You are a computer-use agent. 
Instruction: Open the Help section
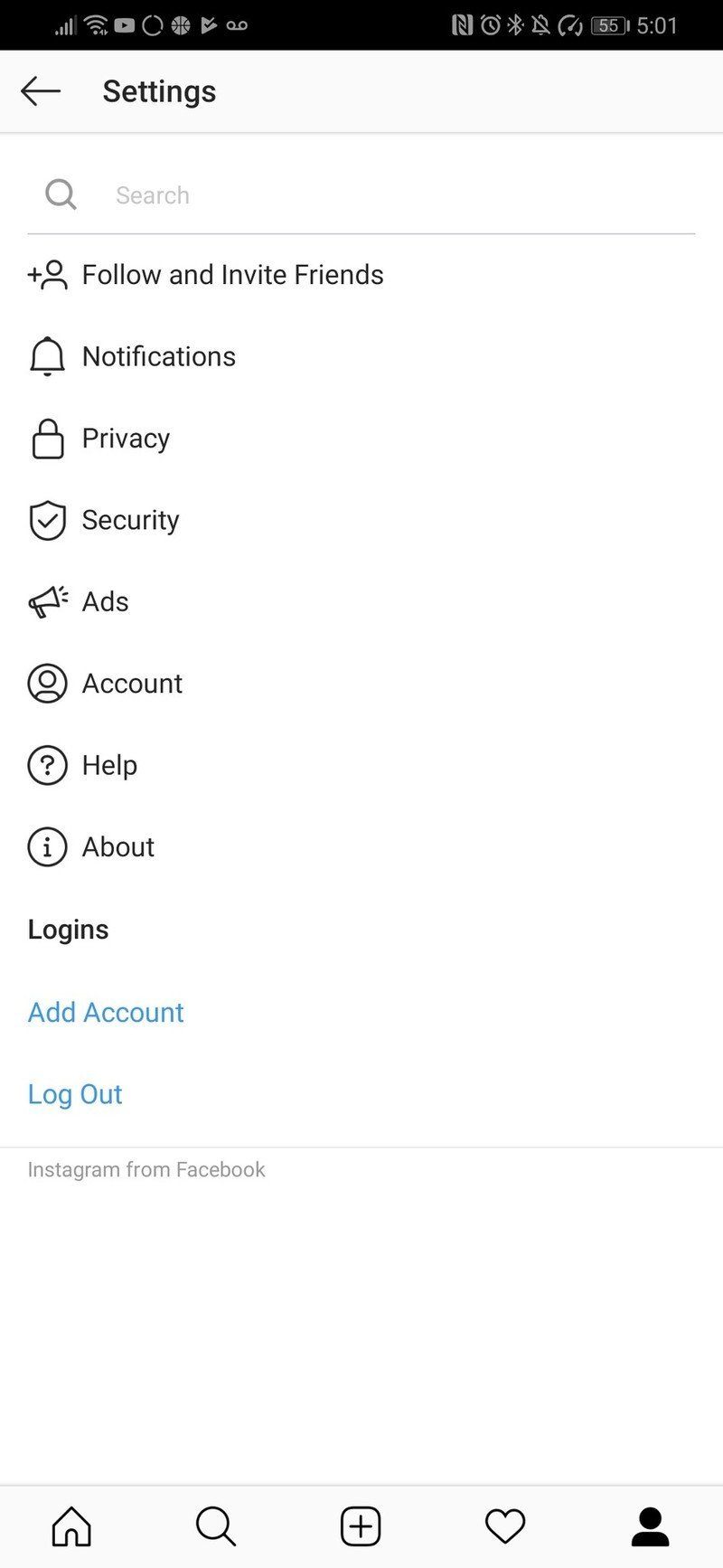pyautogui.click(x=108, y=766)
